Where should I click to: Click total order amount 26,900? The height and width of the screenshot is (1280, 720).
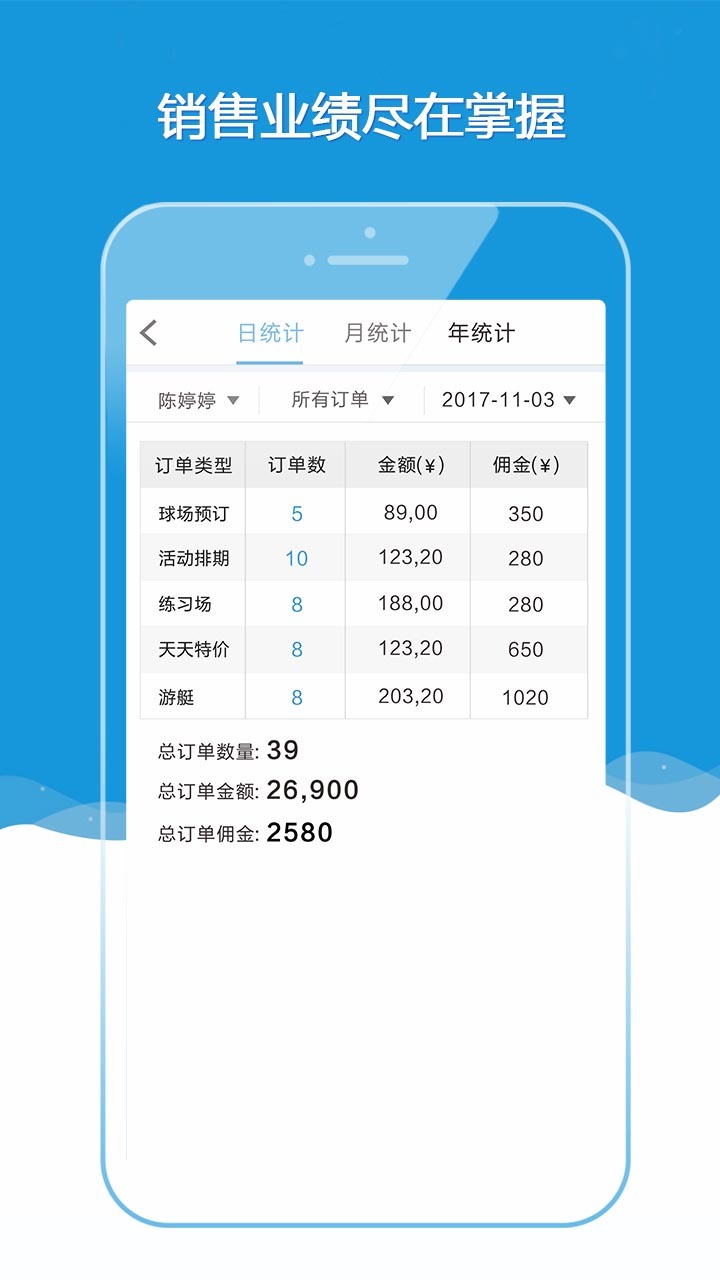tap(312, 790)
